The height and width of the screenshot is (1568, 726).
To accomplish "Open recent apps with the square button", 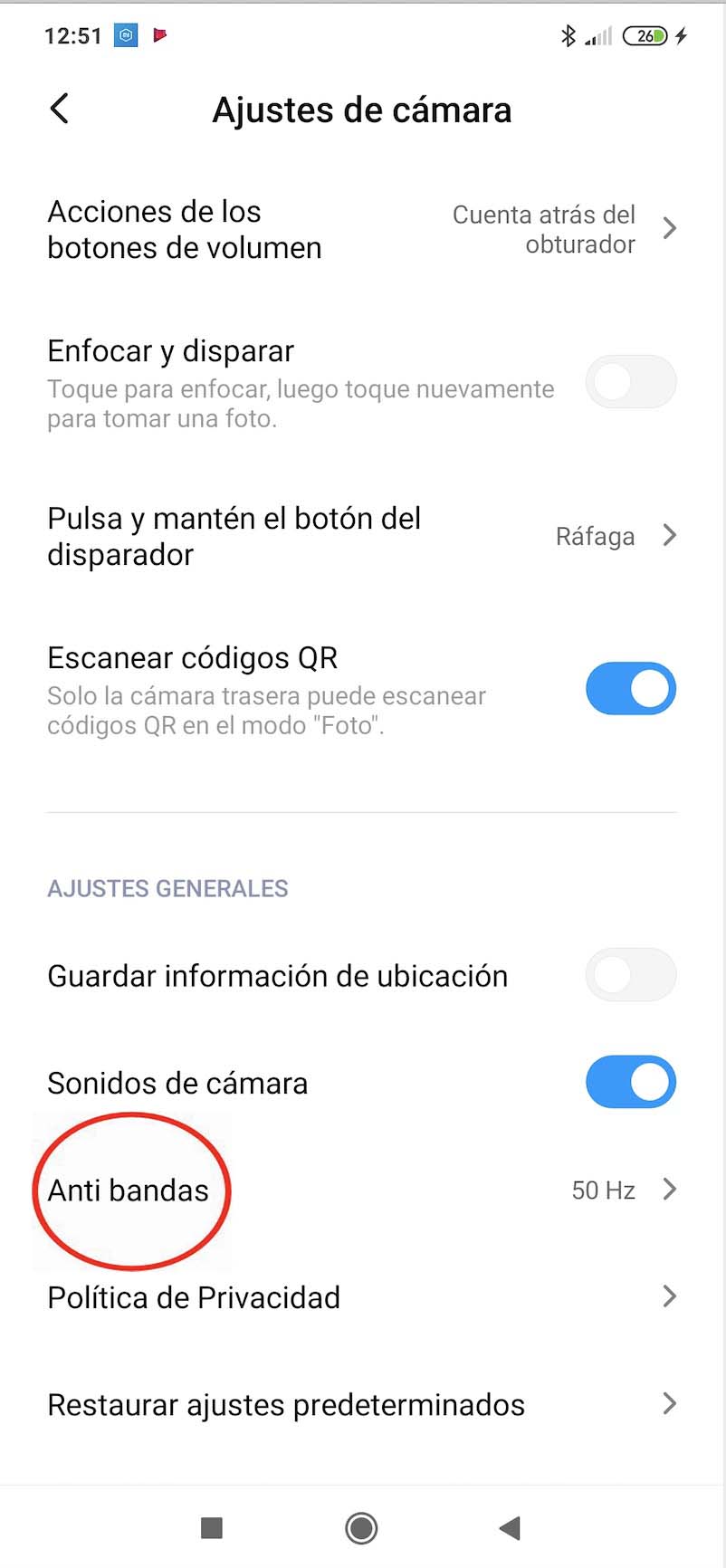I will (212, 1528).
